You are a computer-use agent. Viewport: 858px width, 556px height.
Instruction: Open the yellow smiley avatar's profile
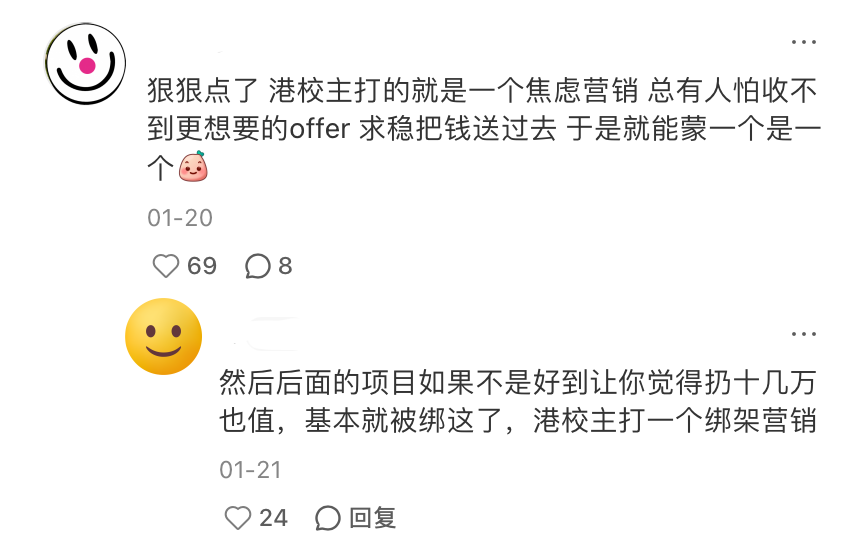click(163, 336)
